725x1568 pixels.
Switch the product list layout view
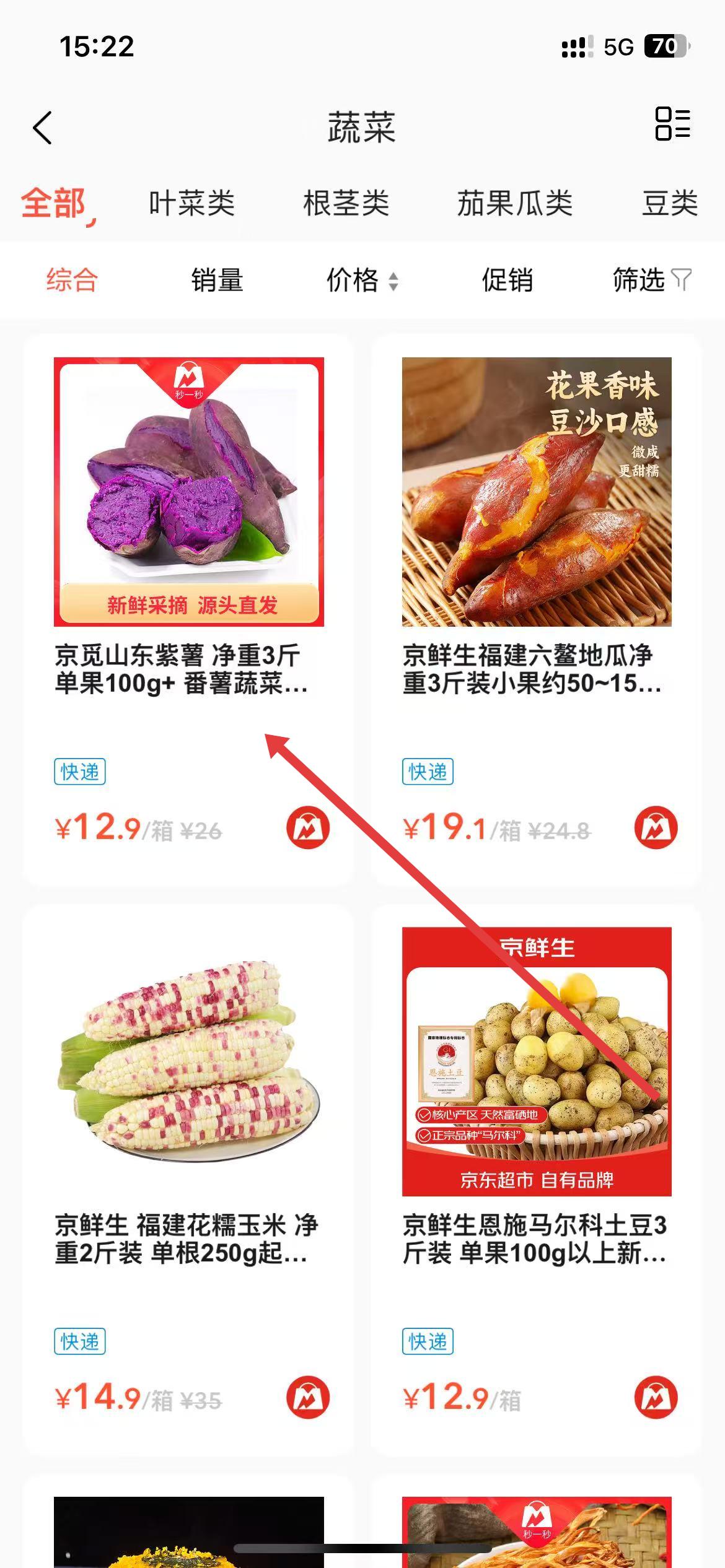click(672, 124)
